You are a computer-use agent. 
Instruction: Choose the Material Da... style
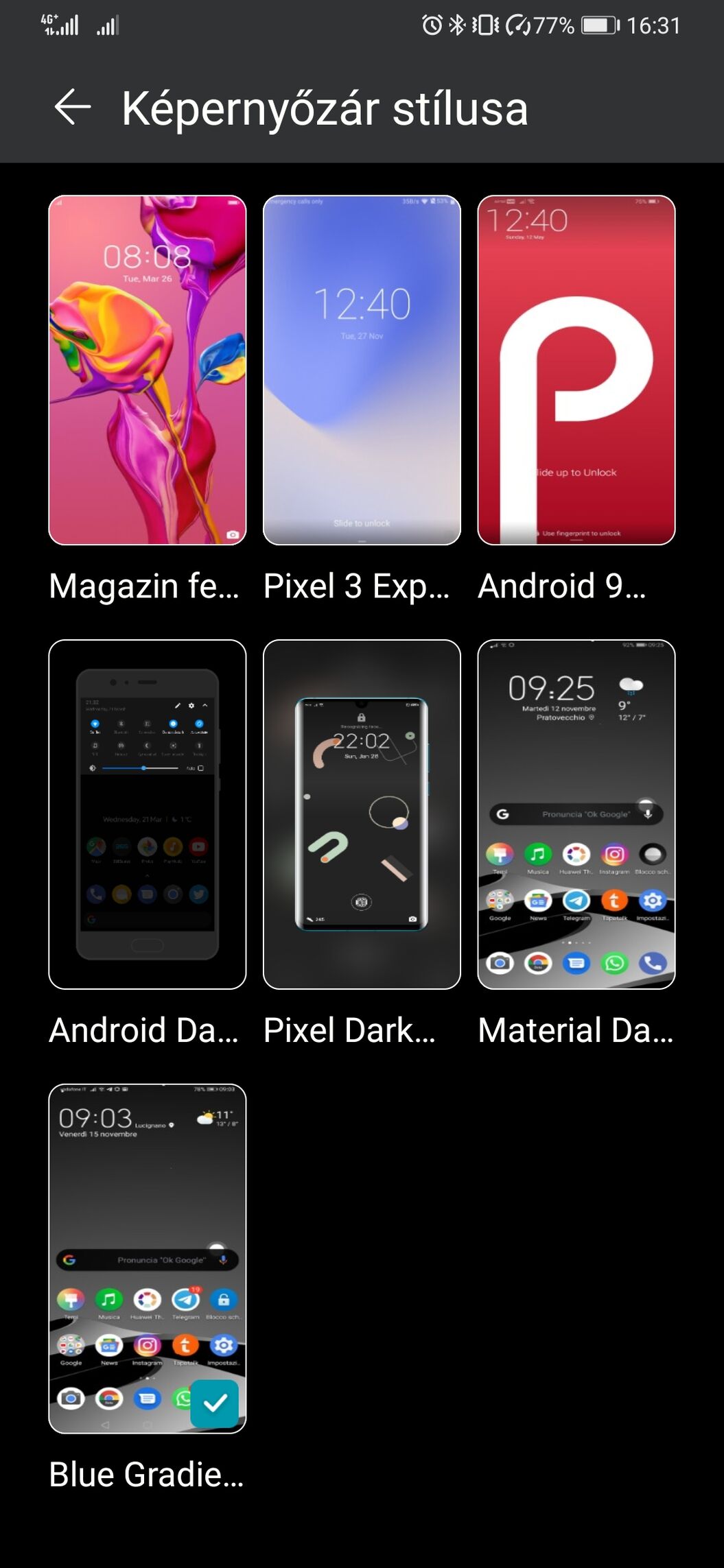click(576, 814)
